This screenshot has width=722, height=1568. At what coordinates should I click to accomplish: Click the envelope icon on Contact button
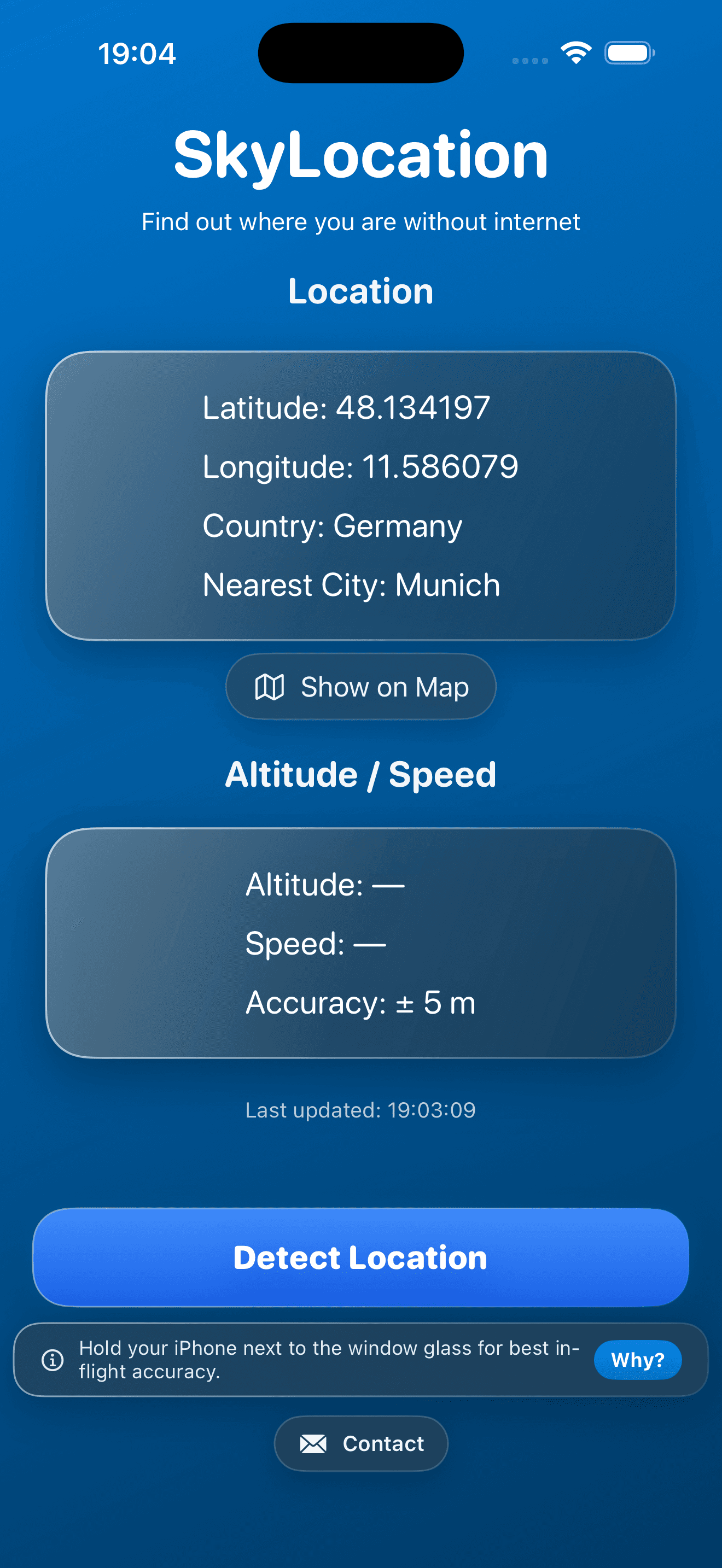click(x=313, y=1444)
